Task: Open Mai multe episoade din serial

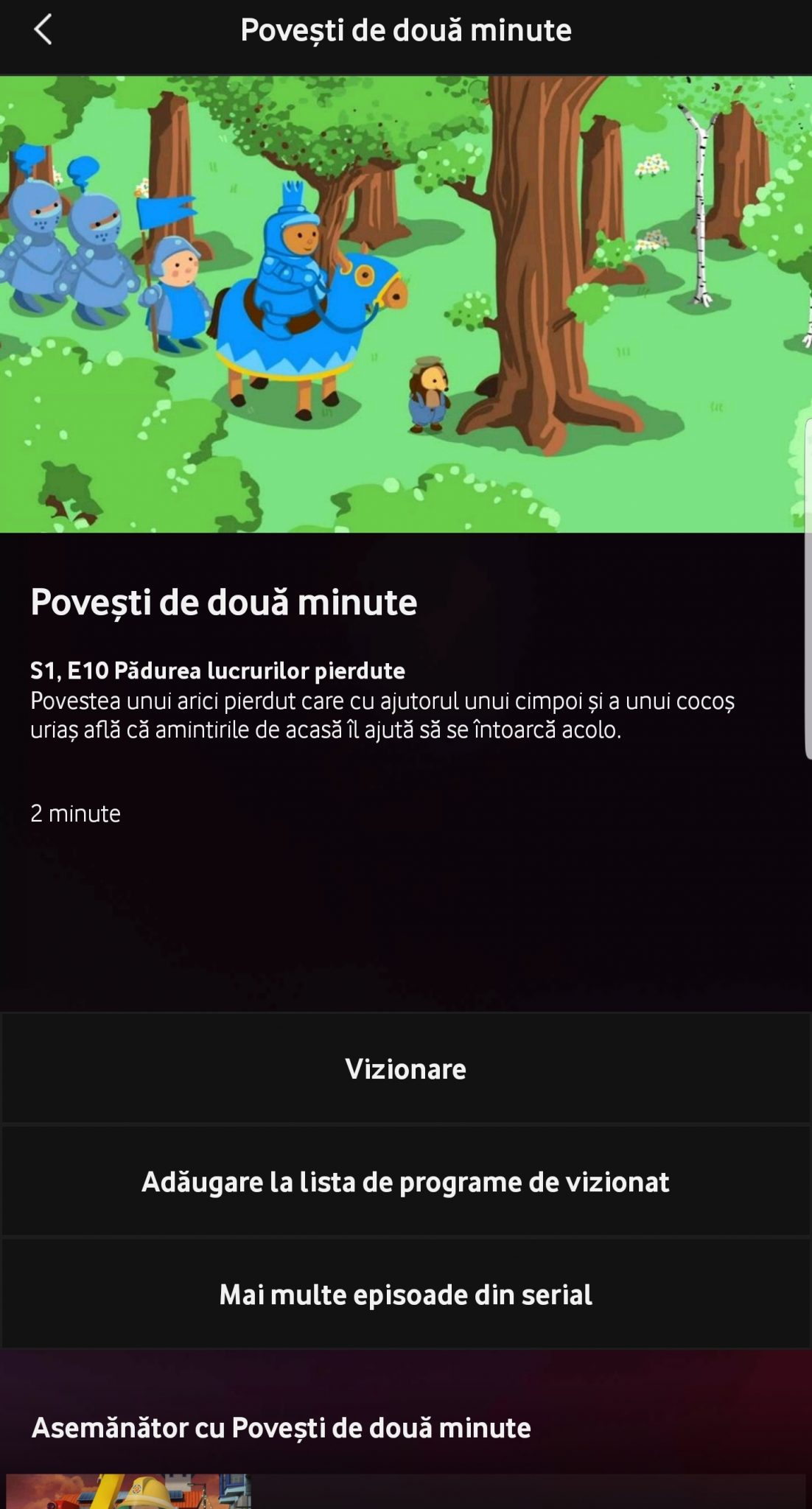Action: tap(406, 1295)
